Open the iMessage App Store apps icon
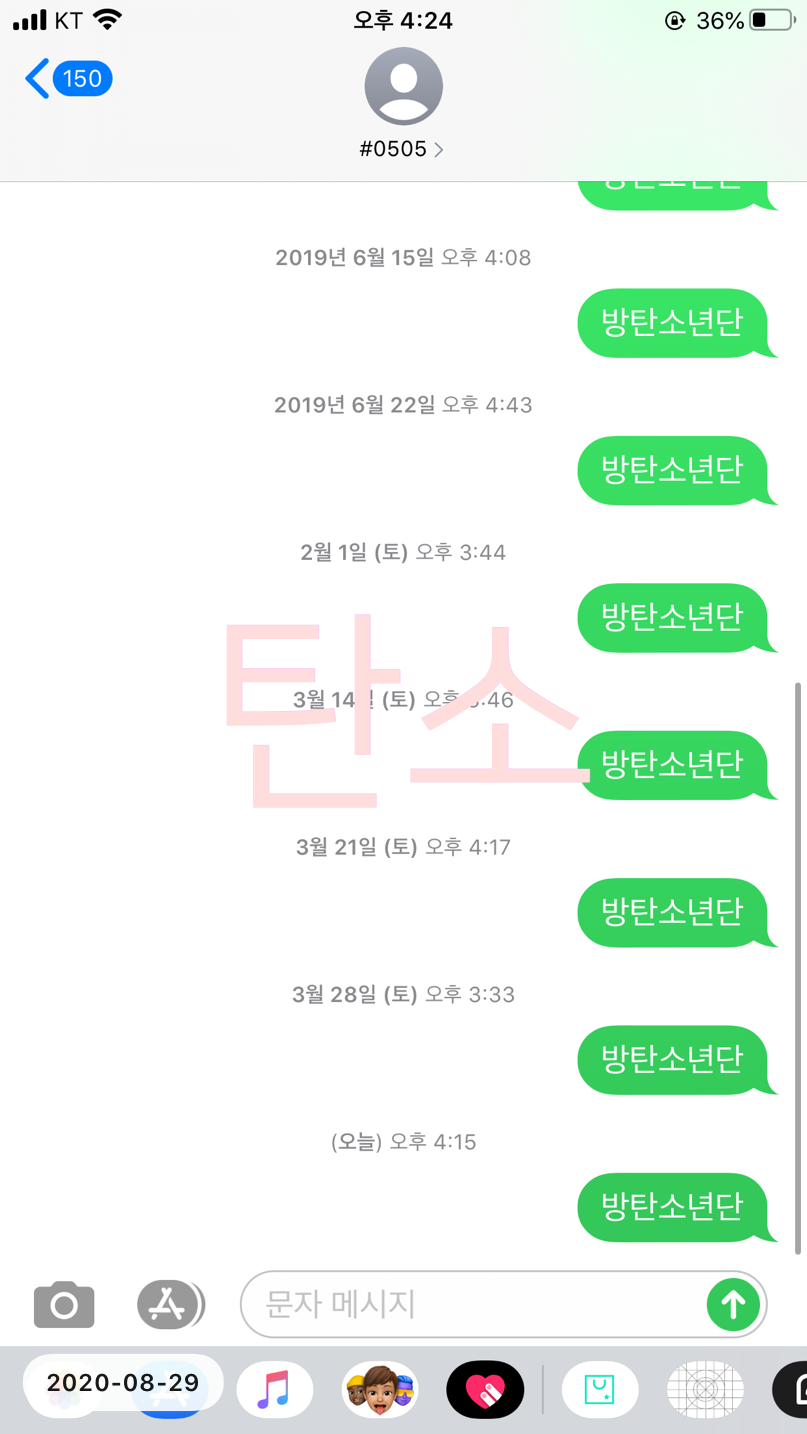 tap(170, 1304)
